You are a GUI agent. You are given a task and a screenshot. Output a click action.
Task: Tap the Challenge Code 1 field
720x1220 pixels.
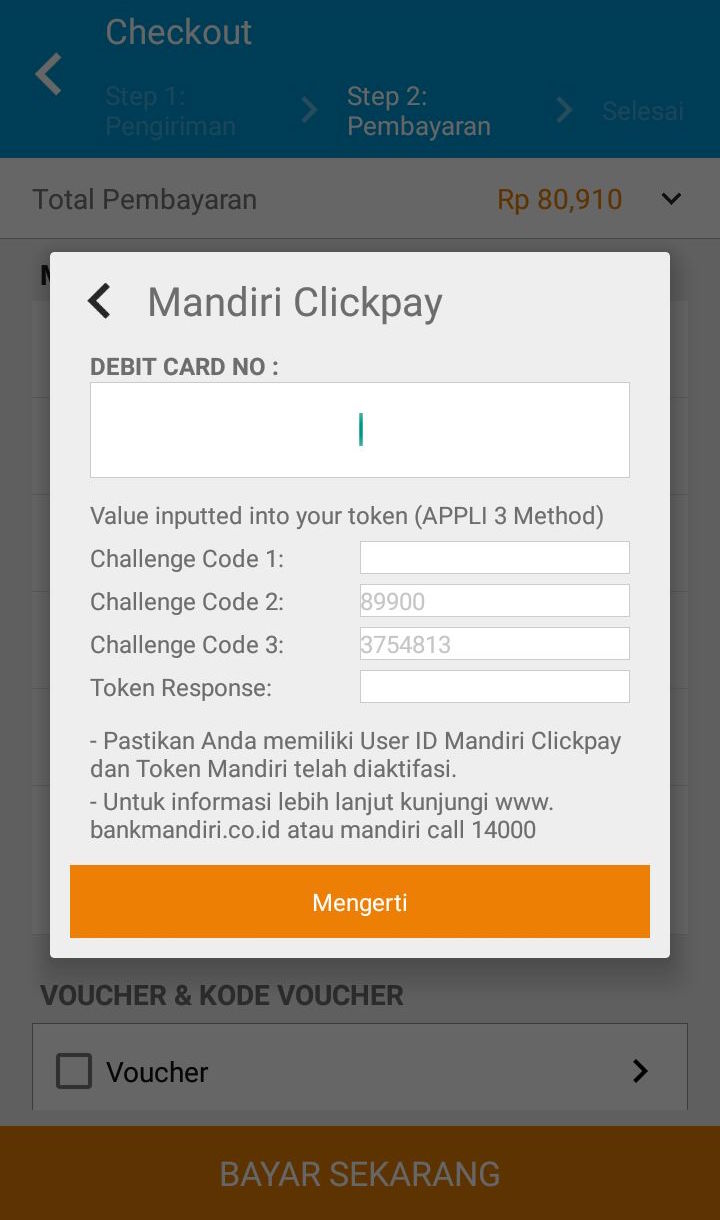coord(495,558)
